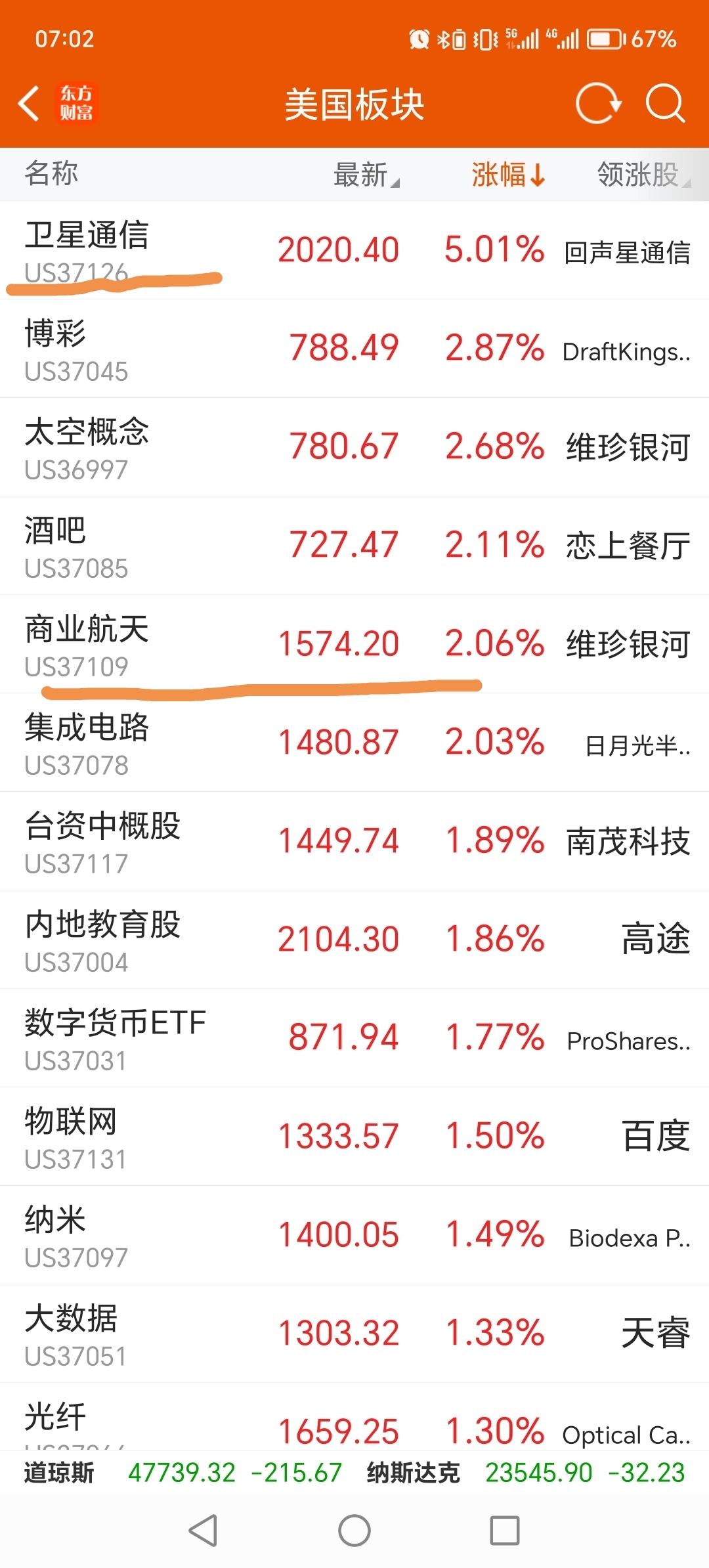View the 纳米 sector details
709x1568 pixels.
click(354, 1235)
